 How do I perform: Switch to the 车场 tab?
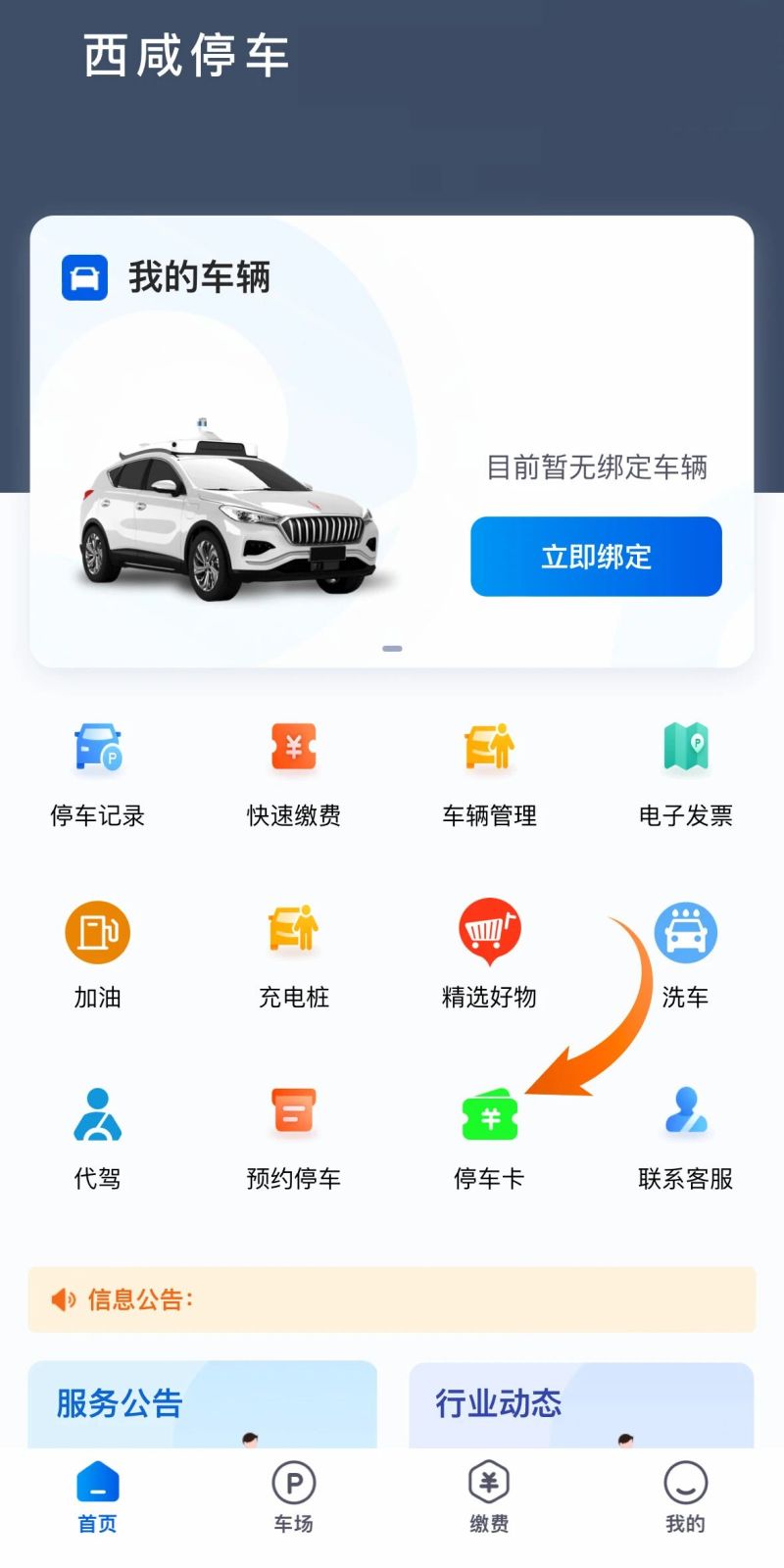click(x=294, y=1497)
